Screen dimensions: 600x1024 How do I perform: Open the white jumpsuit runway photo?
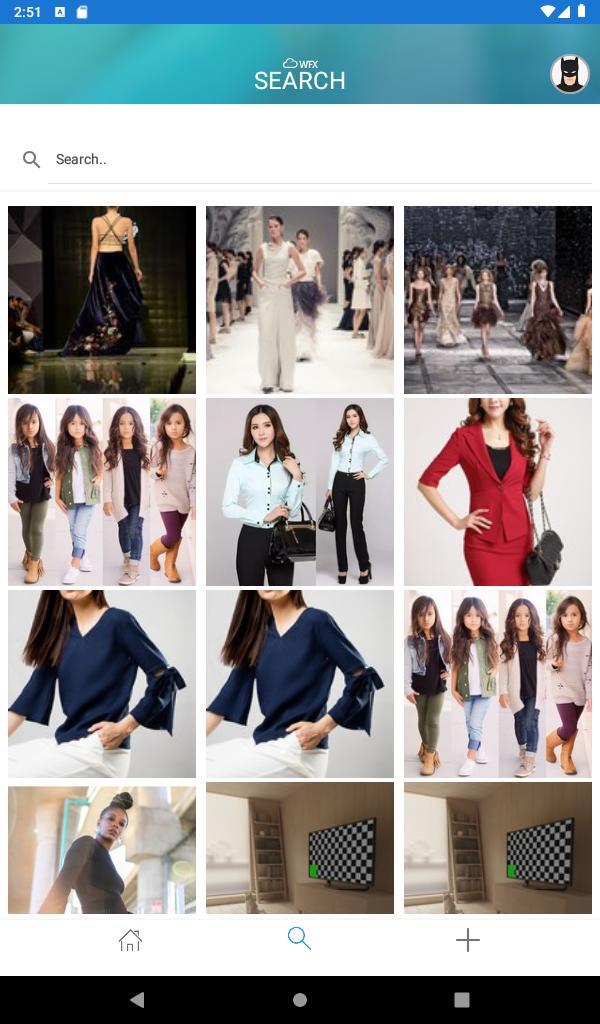pyautogui.click(x=300, y=300)
